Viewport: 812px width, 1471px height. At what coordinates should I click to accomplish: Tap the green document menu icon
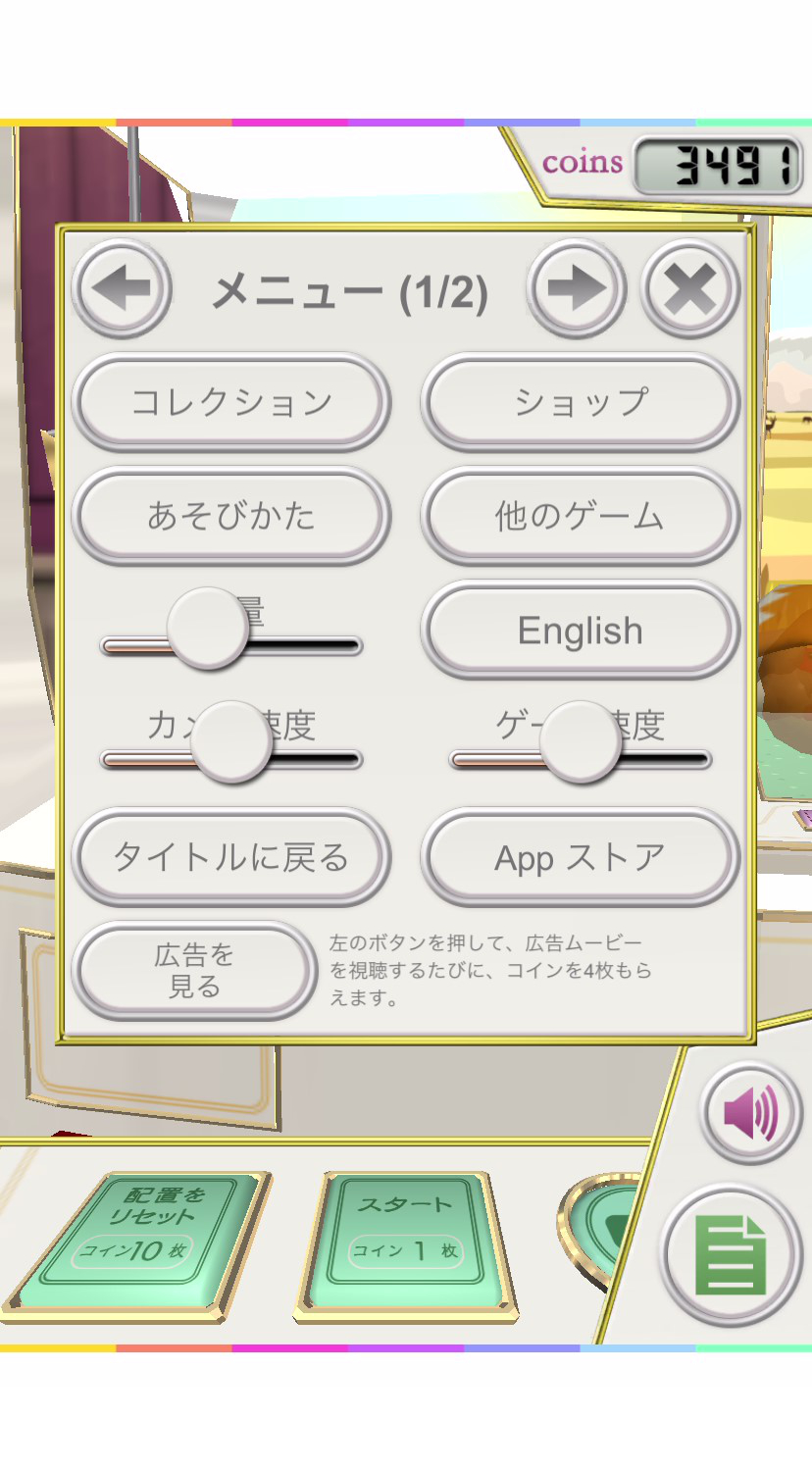click(x=730, y=1255)
